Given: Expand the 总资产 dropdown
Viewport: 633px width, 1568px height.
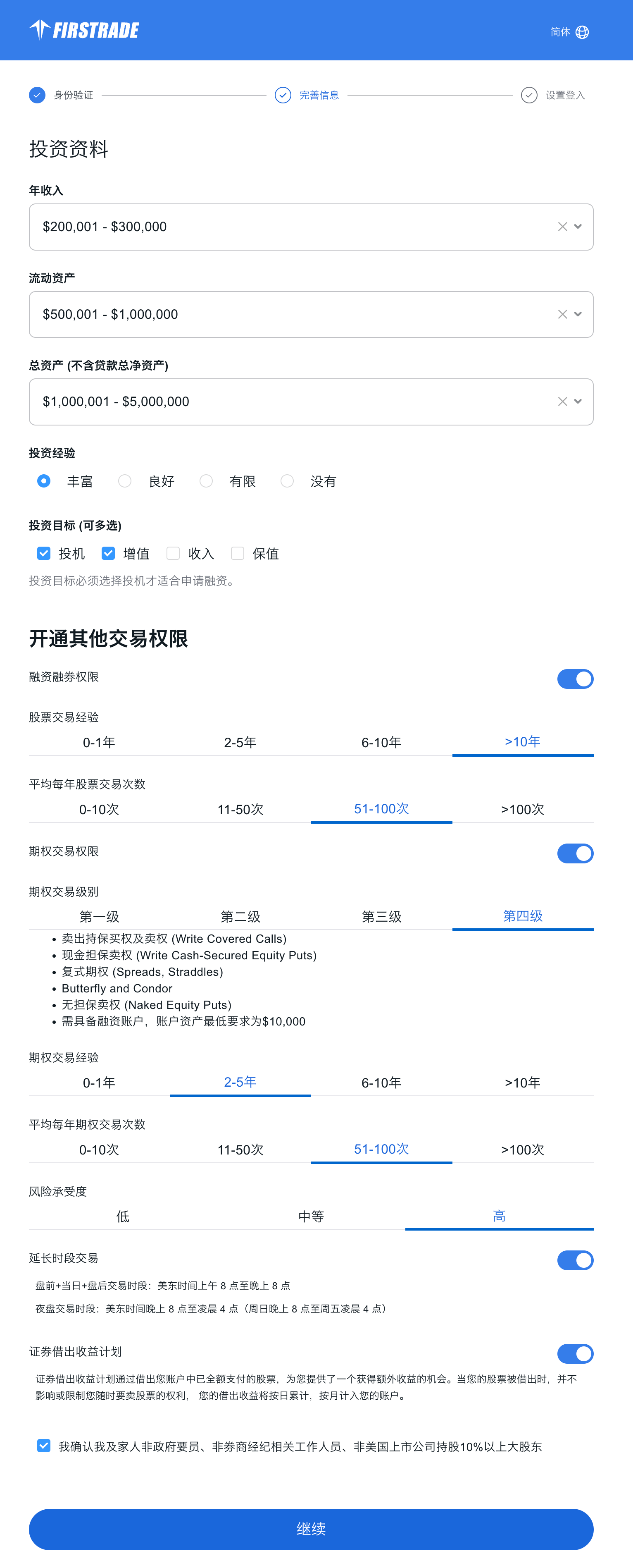Looking at the screenshot, I should coord(577,402).
